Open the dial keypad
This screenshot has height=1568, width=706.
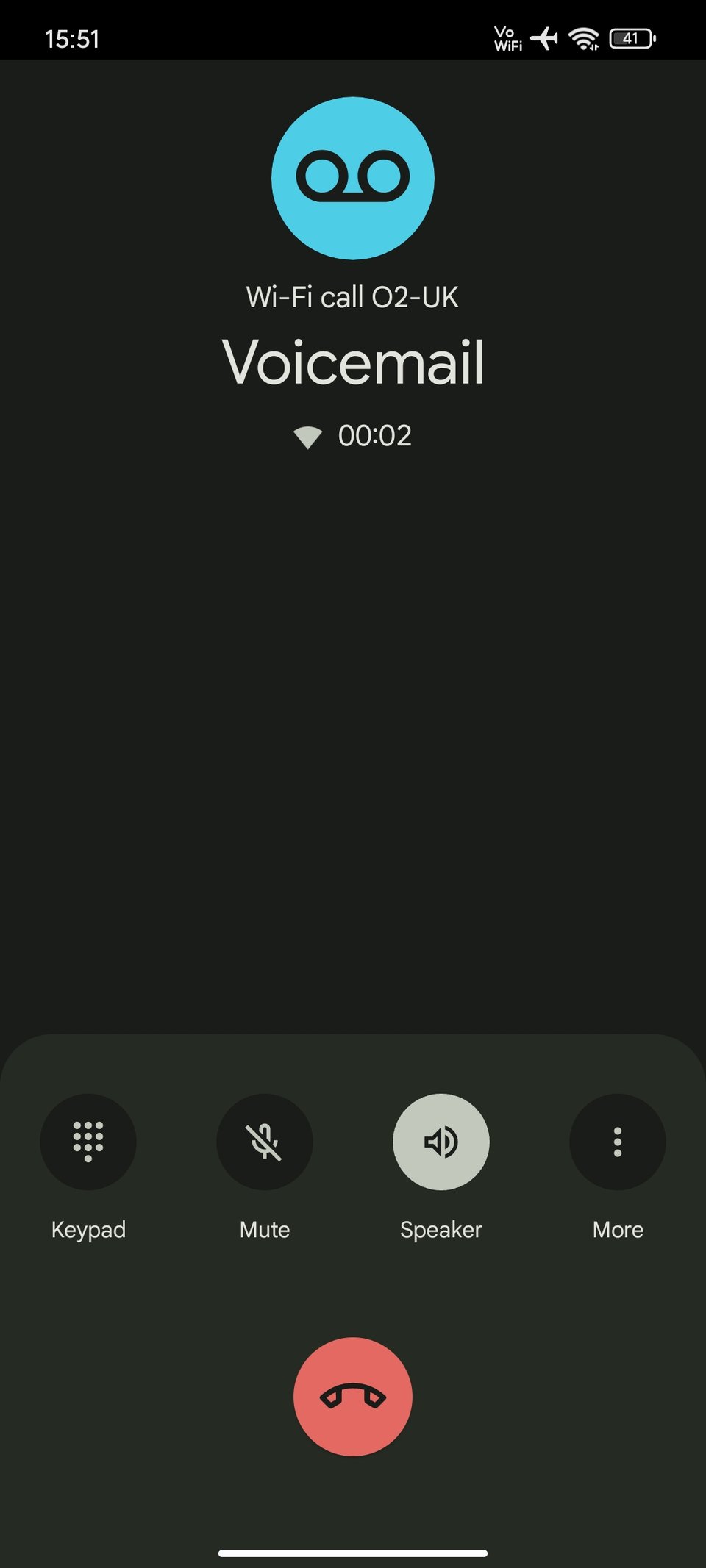pos(88,1142)
